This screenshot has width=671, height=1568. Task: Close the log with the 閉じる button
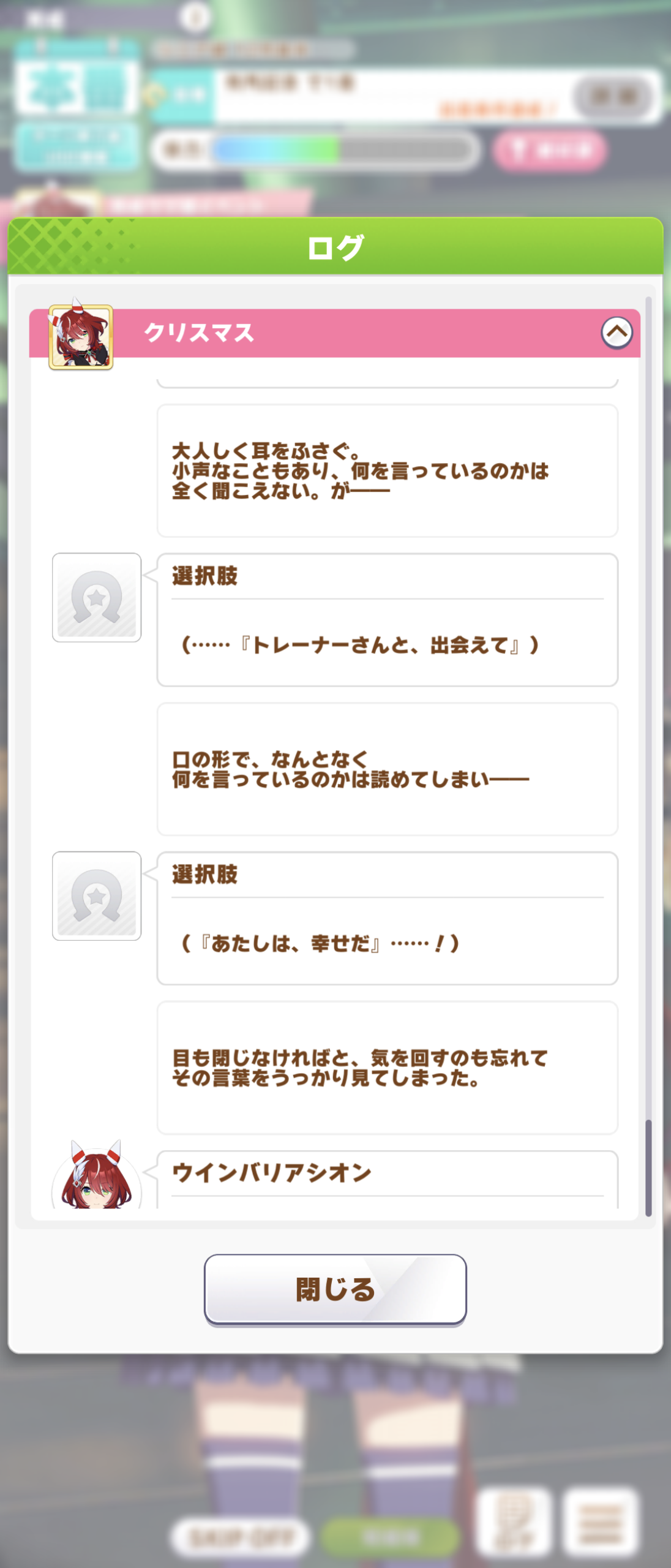[x=335, y=1289]
